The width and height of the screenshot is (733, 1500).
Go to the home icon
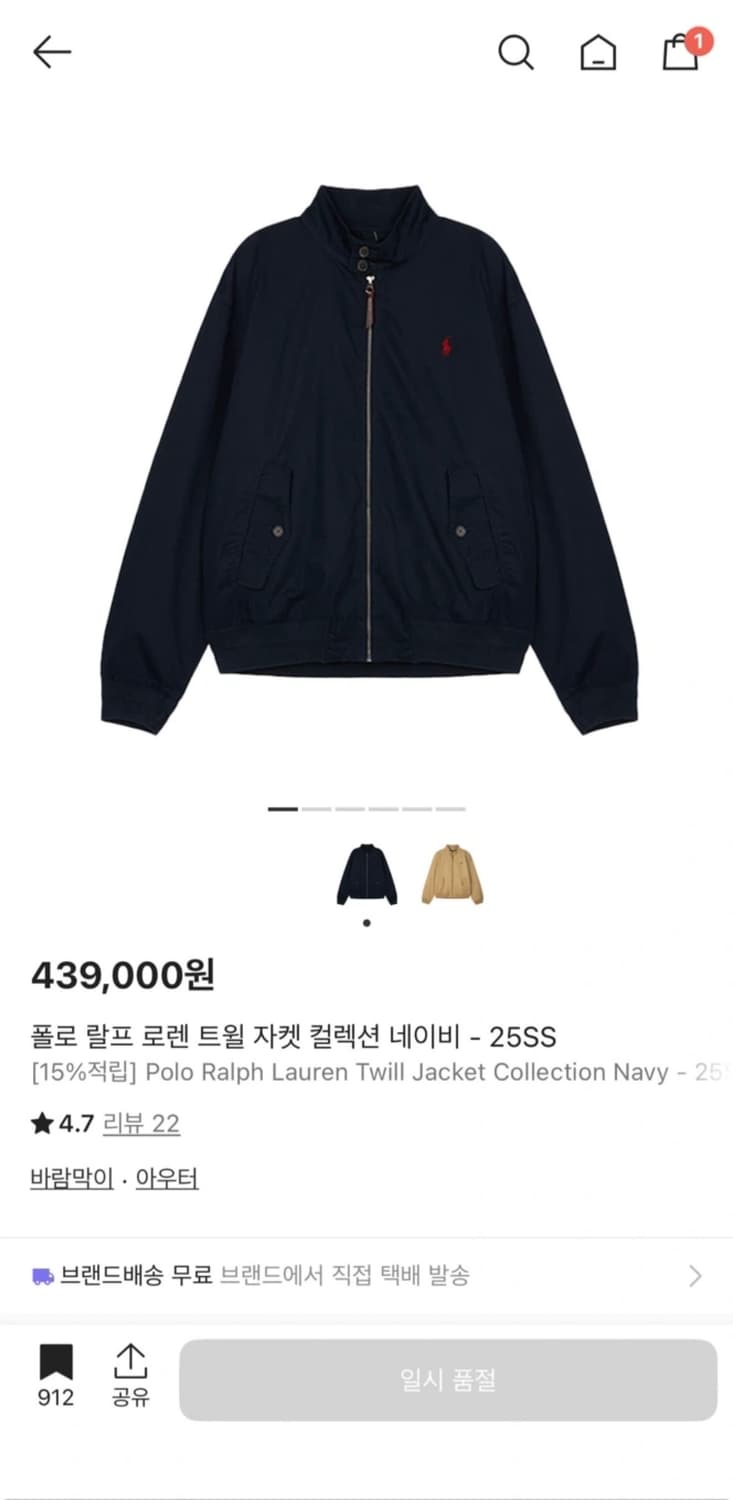pos(598,55)
